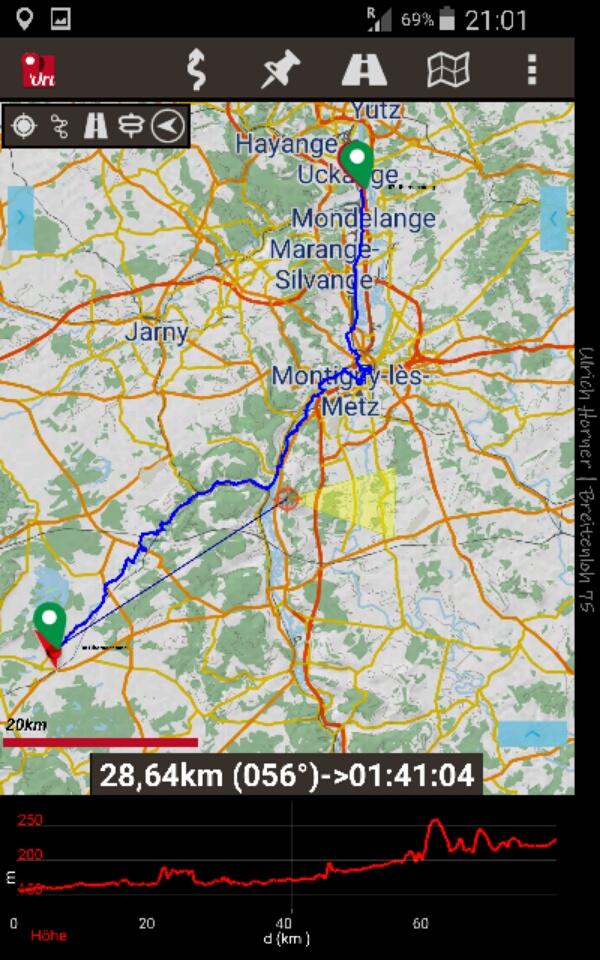600x960 pixels.
Task: Center map with the crosshair locate icon
Action: 24,126
